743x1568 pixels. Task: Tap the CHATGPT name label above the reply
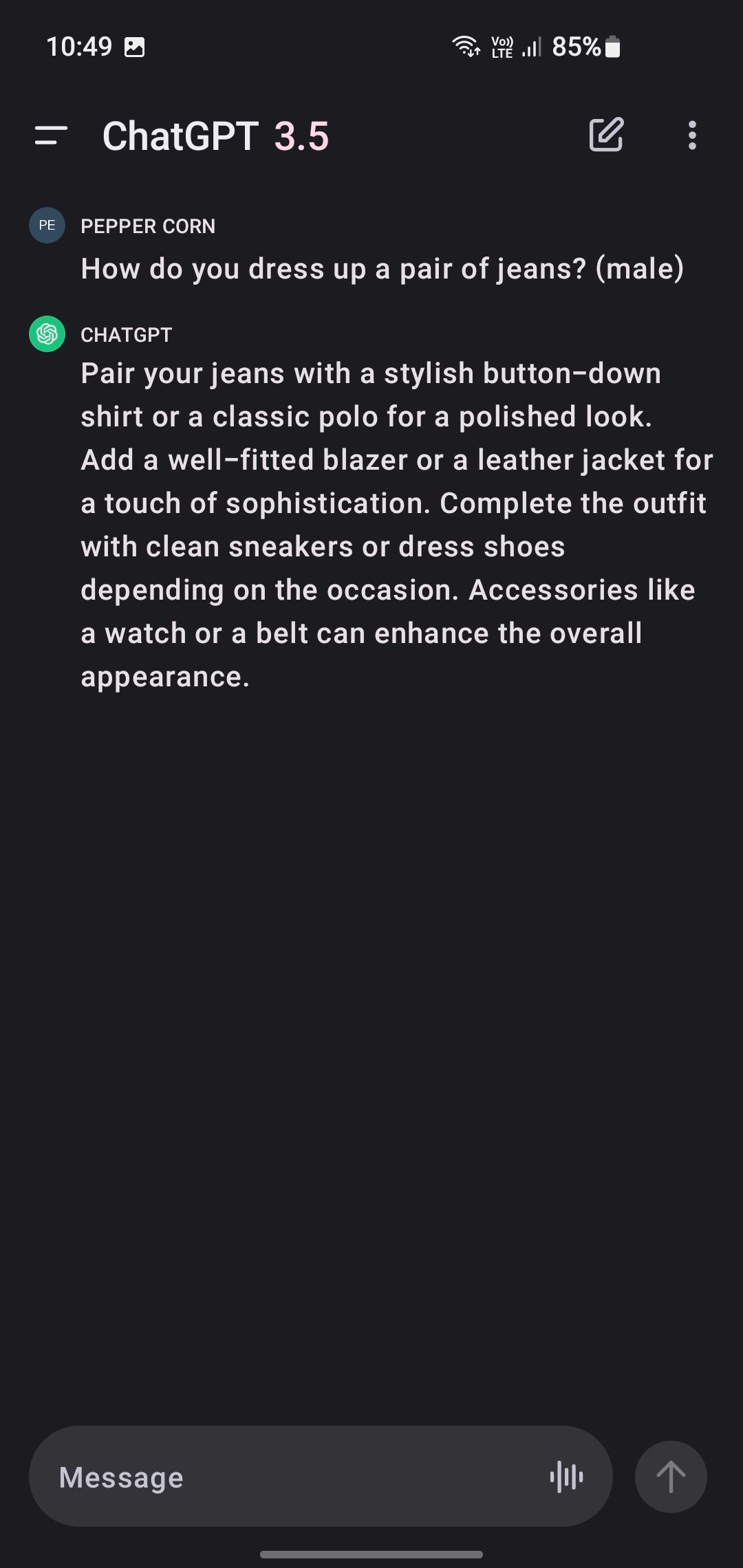[x=127, y=335]
